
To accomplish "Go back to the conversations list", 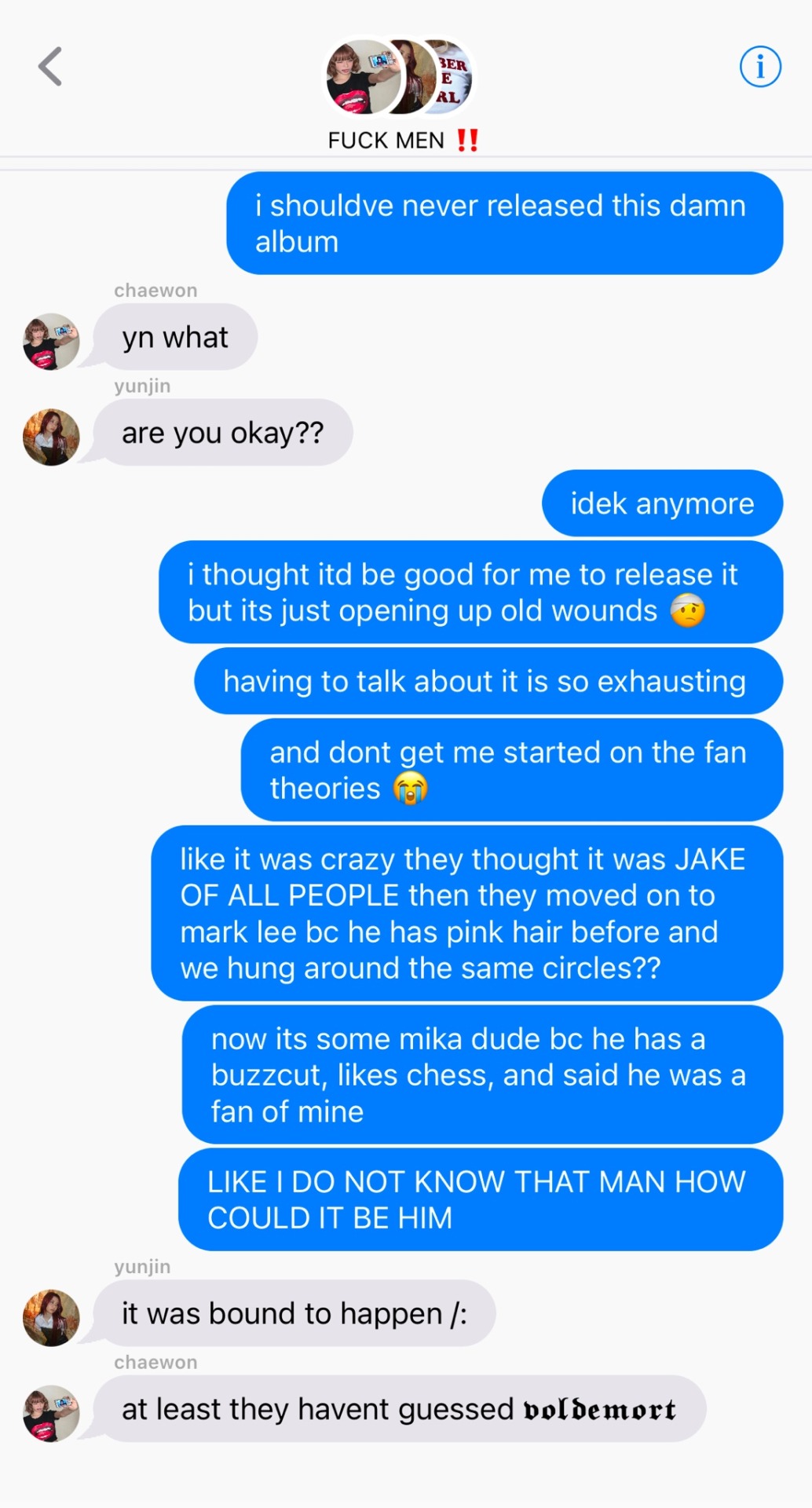I will click(50, 66).
